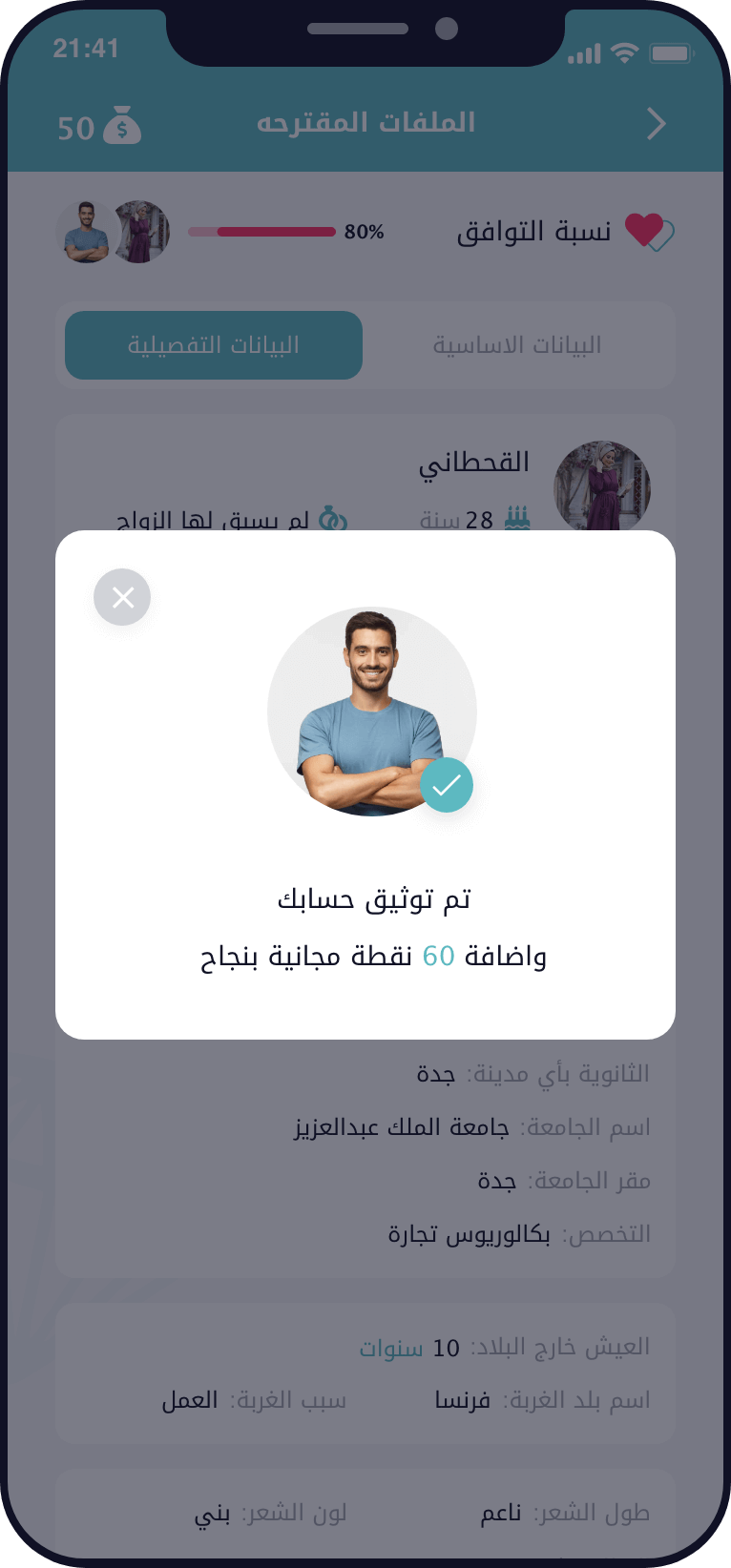Switch to the البيانات الاساسية tab
Viewport: 731px width, 1568px height.
click(517, 345)
